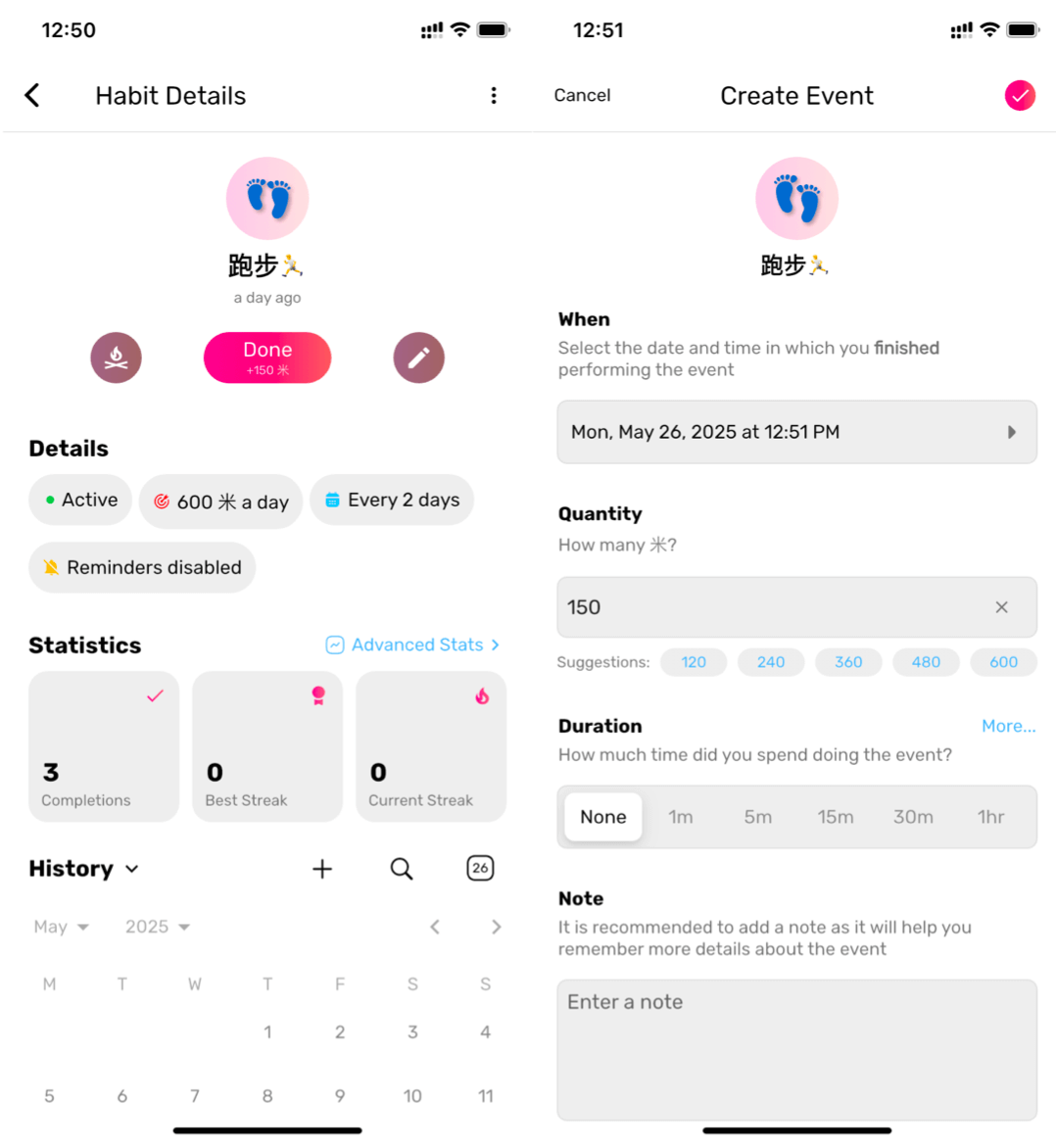Confirm event with the pink checkmark

pyautogui.click(x=1020, y=95)
